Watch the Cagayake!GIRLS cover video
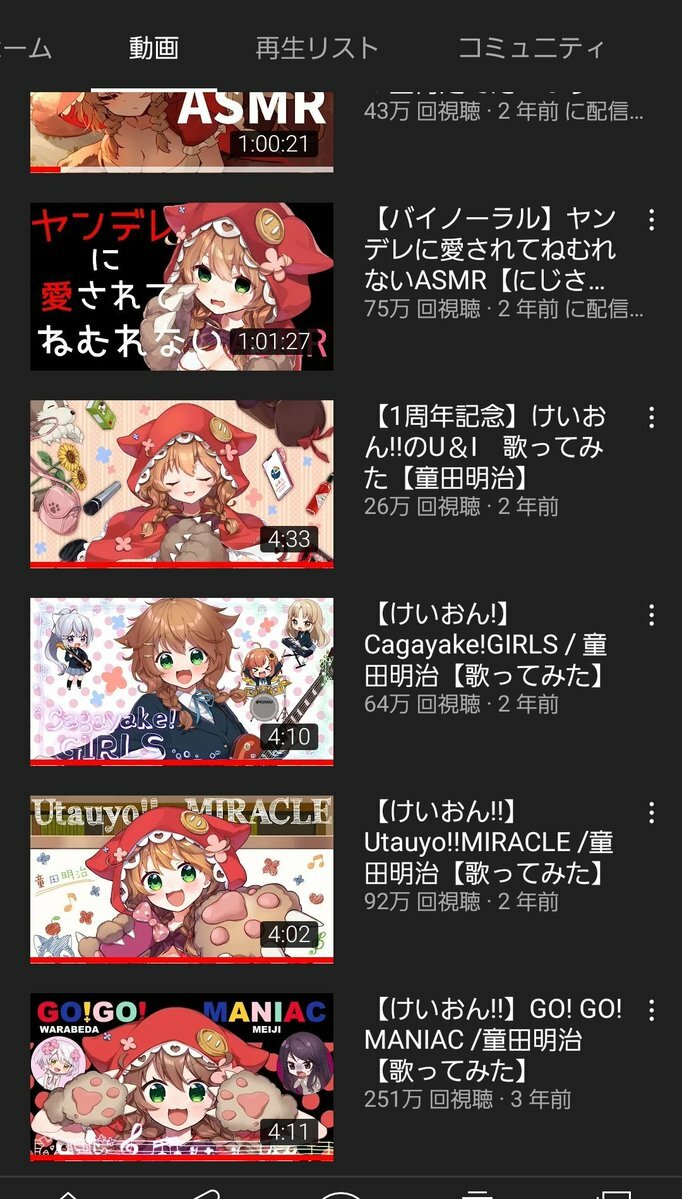 (181, 682)
